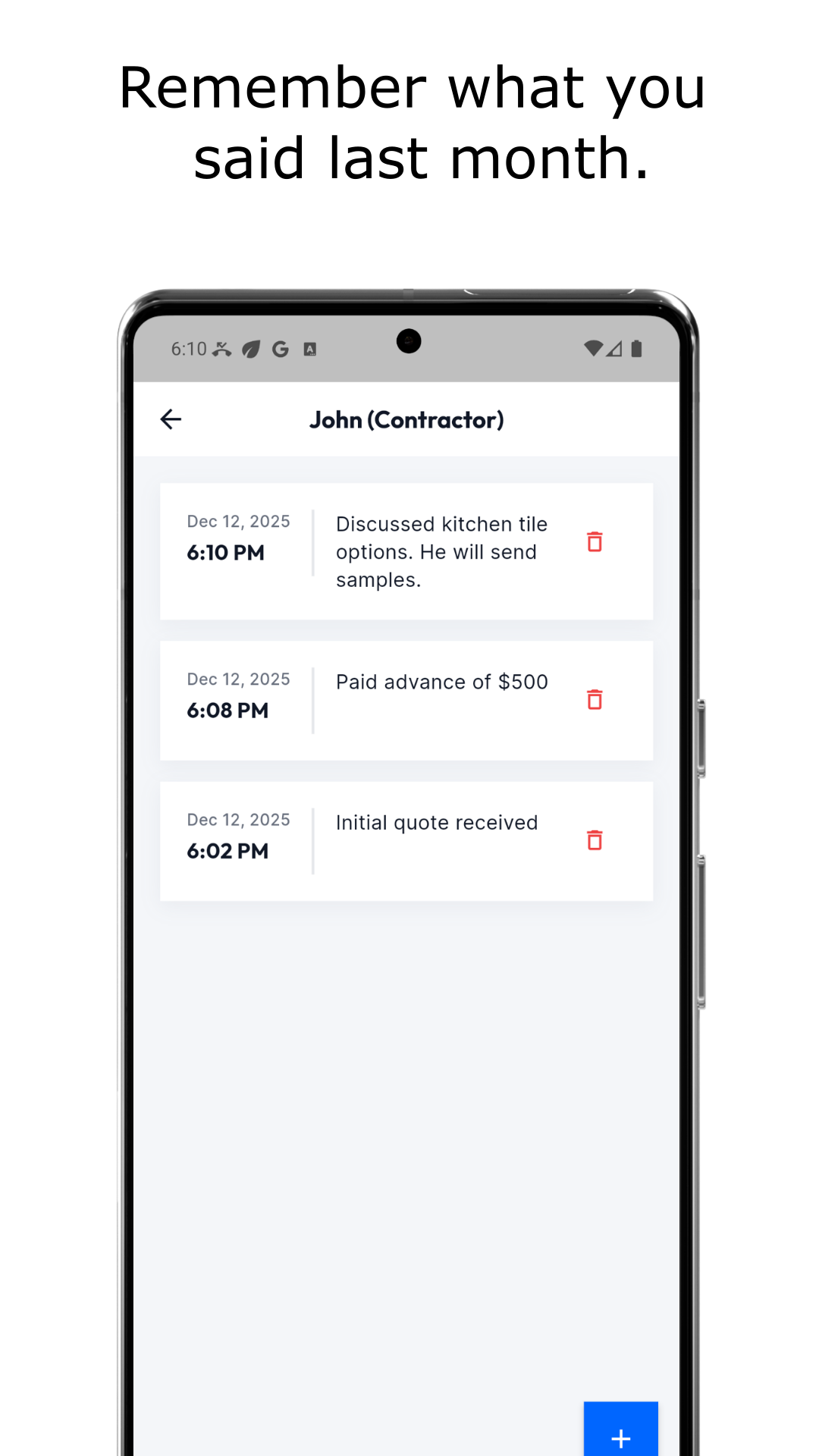Open the note about tile samples
Viewport: 819px width, 1456px height.
tap(442, 551)
